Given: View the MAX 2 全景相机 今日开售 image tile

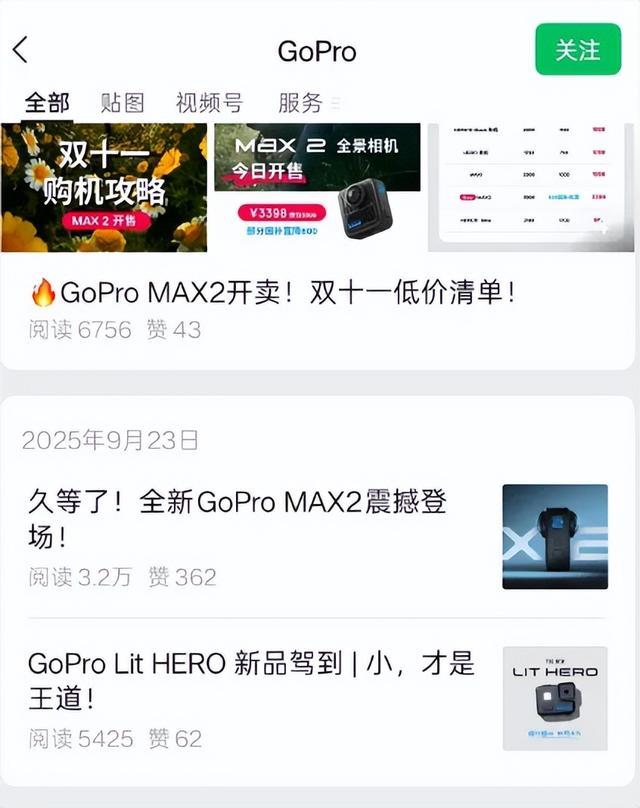Looking at the screenshot, I should click(317, 187).
